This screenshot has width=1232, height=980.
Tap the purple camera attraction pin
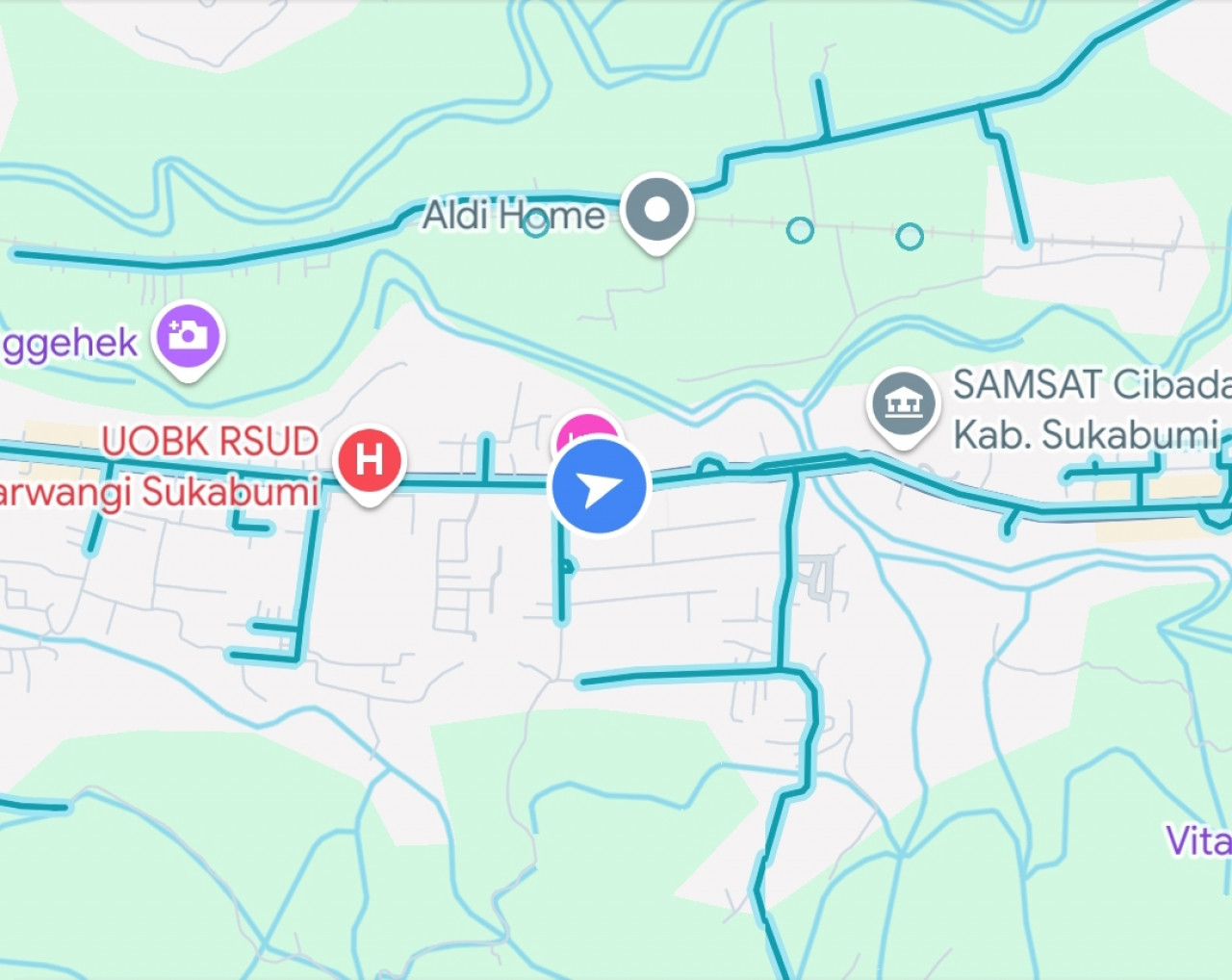click(x=188, y=336)
